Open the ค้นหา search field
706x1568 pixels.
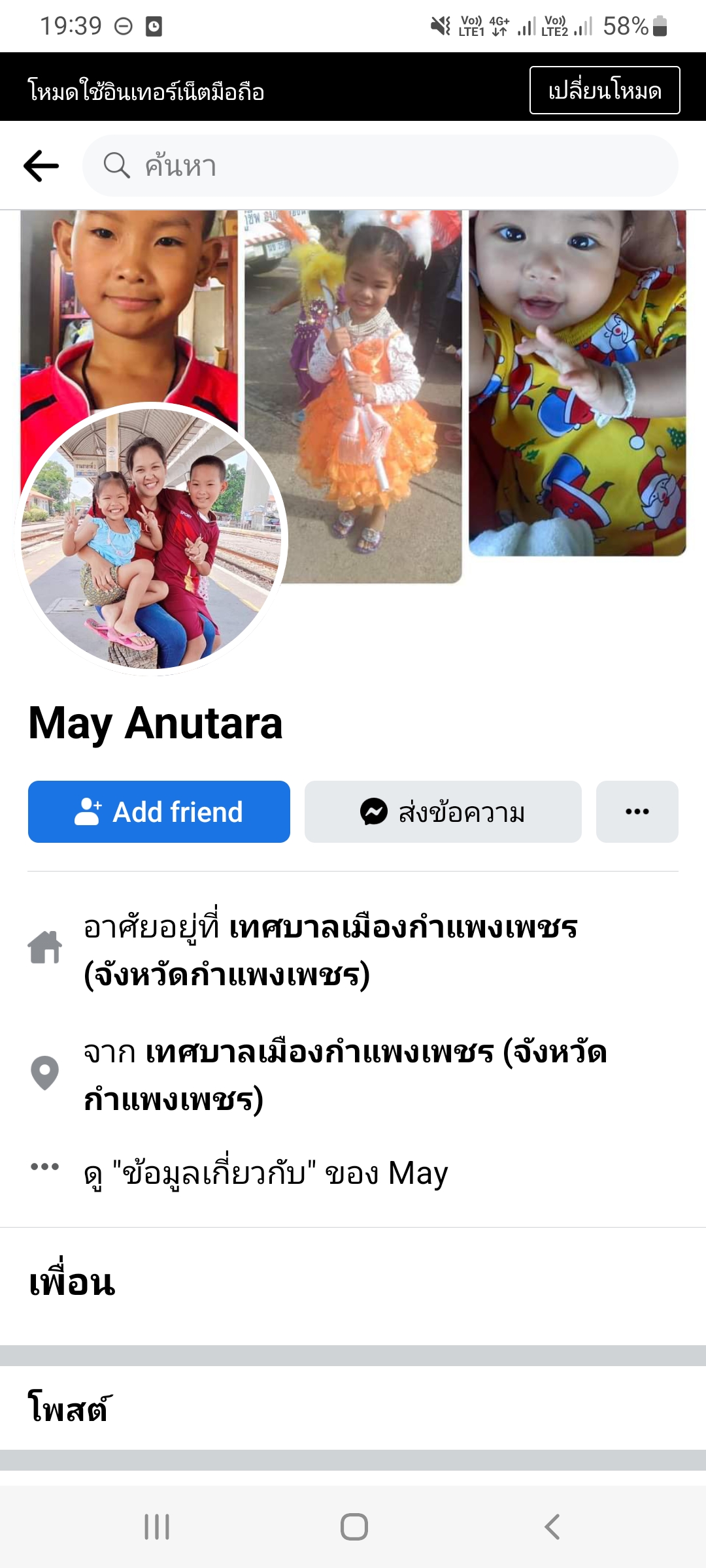point(379,166)
